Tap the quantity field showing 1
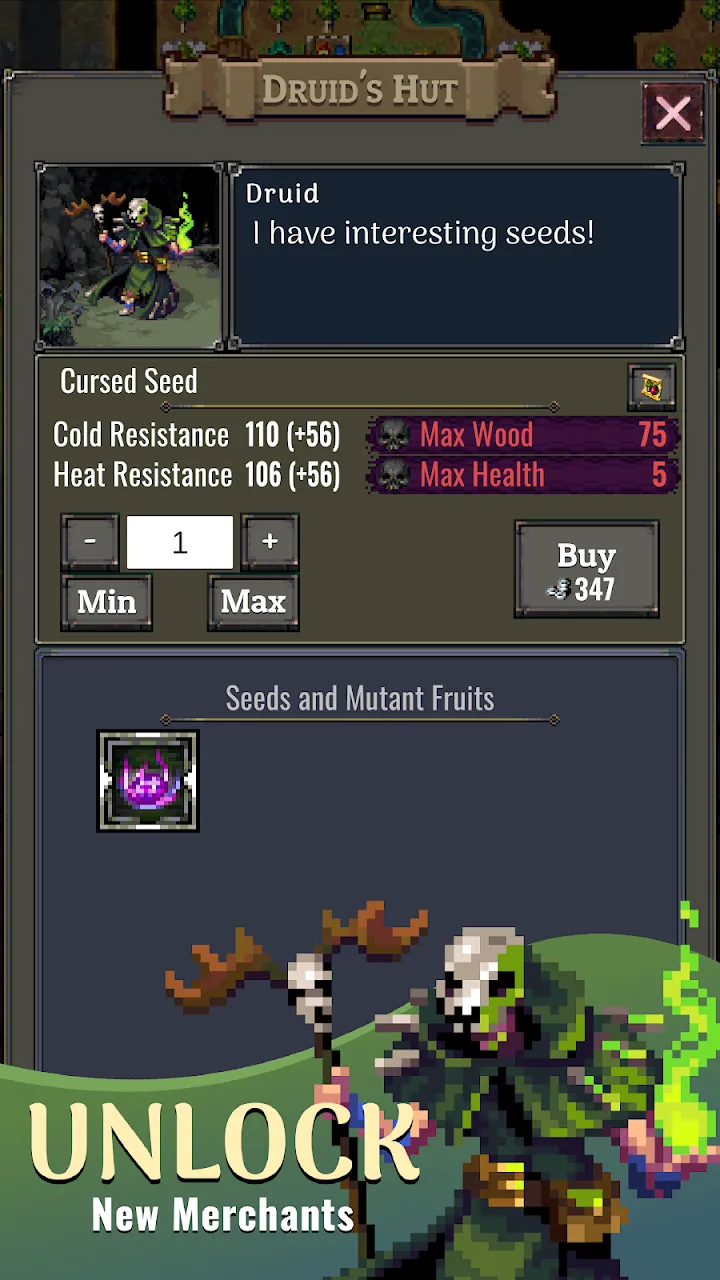The image size is (720, 1280). [x=180, y=542]
